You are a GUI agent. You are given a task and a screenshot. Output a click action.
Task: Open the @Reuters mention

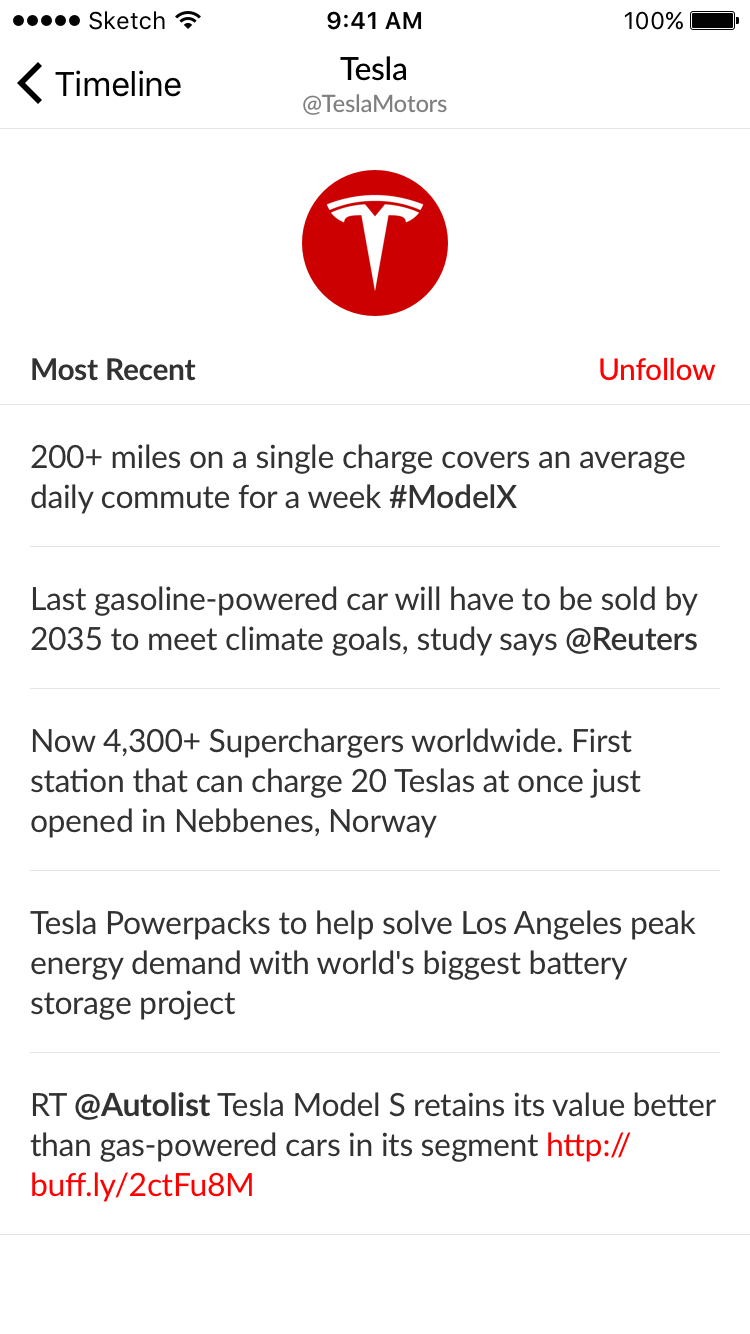(632, 640)
